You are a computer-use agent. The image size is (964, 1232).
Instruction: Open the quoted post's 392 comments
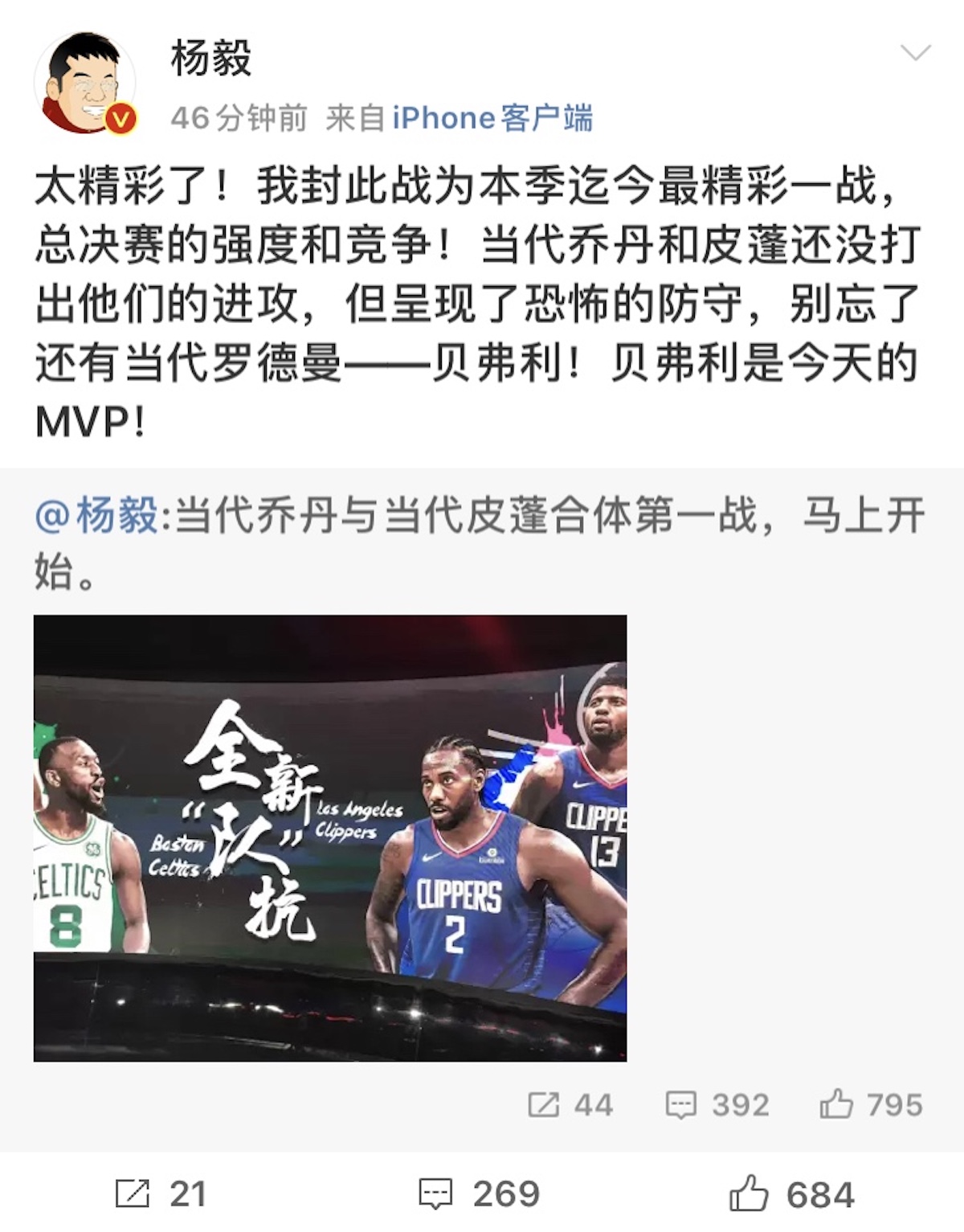click(x=717, y=1105)
